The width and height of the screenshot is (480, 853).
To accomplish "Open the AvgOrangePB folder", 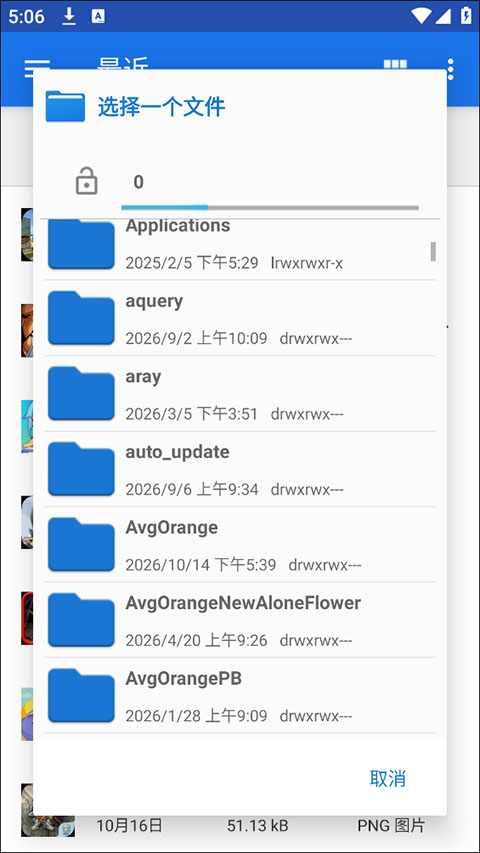I will click(x=239, y=696).
